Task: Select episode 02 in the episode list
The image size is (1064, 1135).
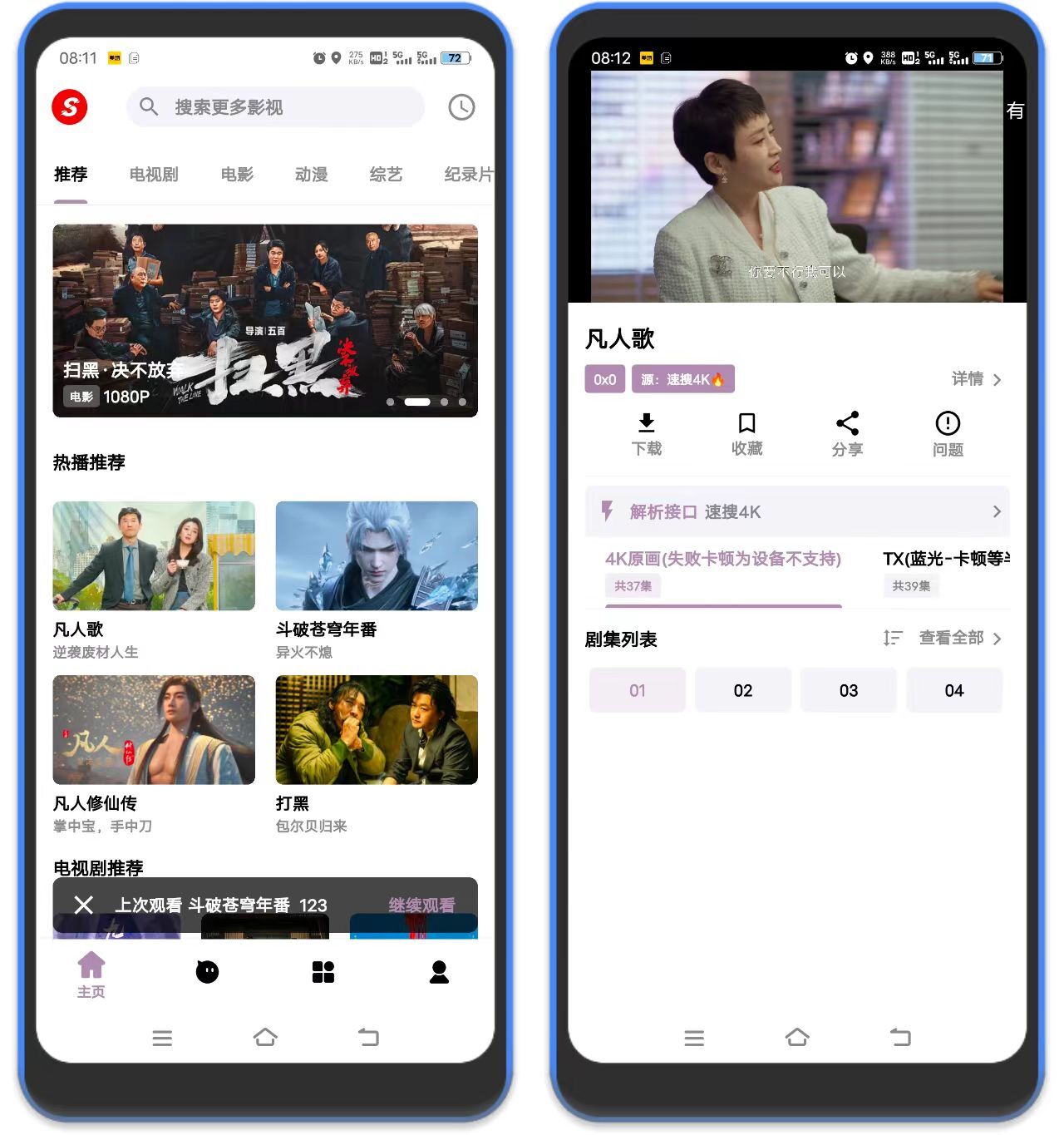Action: (x=742, y=689)
